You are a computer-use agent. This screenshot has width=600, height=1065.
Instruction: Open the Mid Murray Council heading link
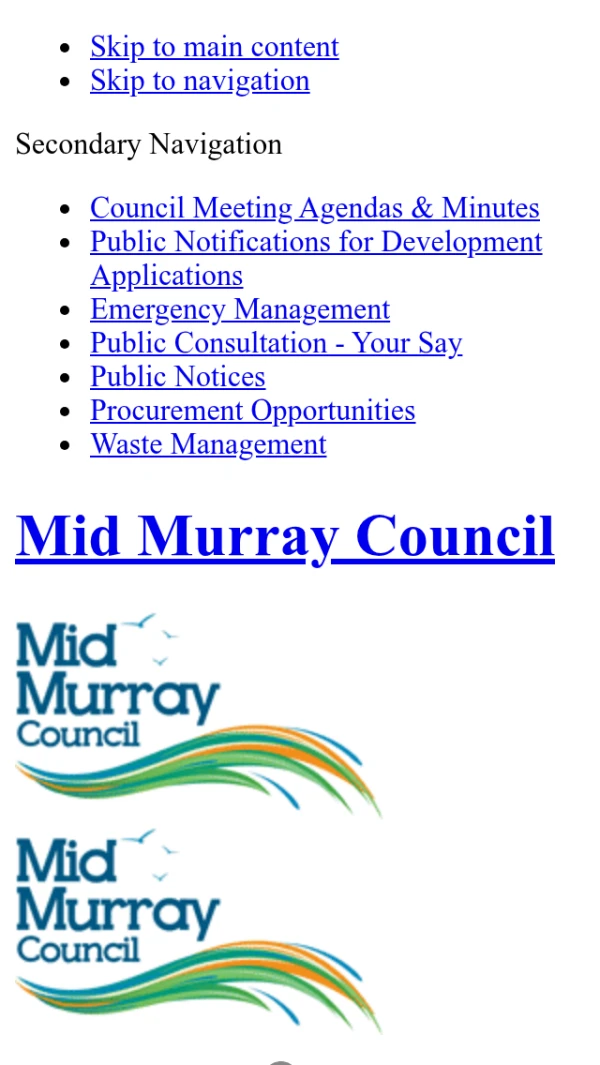[x=285, y=537]
